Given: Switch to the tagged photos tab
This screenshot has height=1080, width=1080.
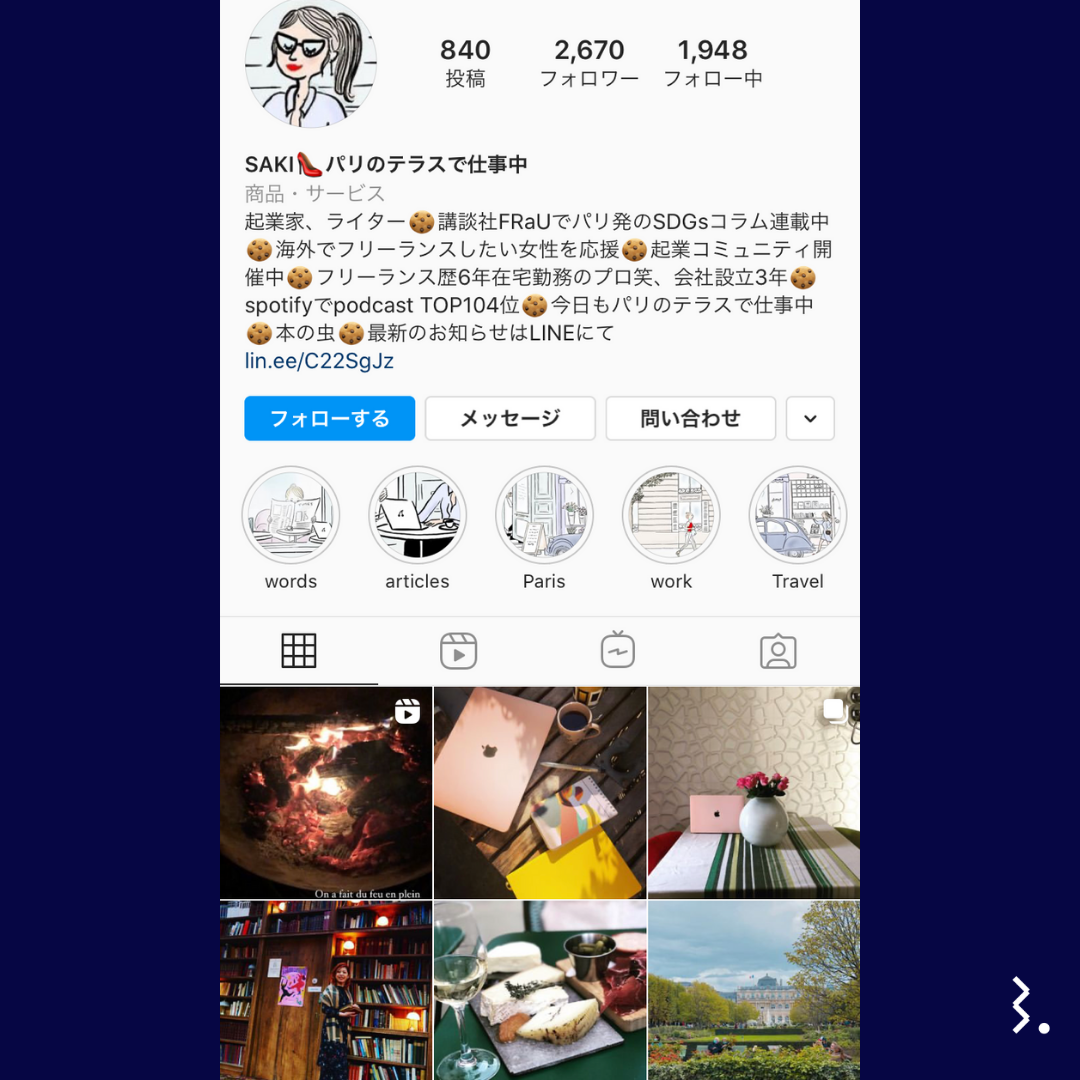Looking at the screenshot, I should click(778, 651).
